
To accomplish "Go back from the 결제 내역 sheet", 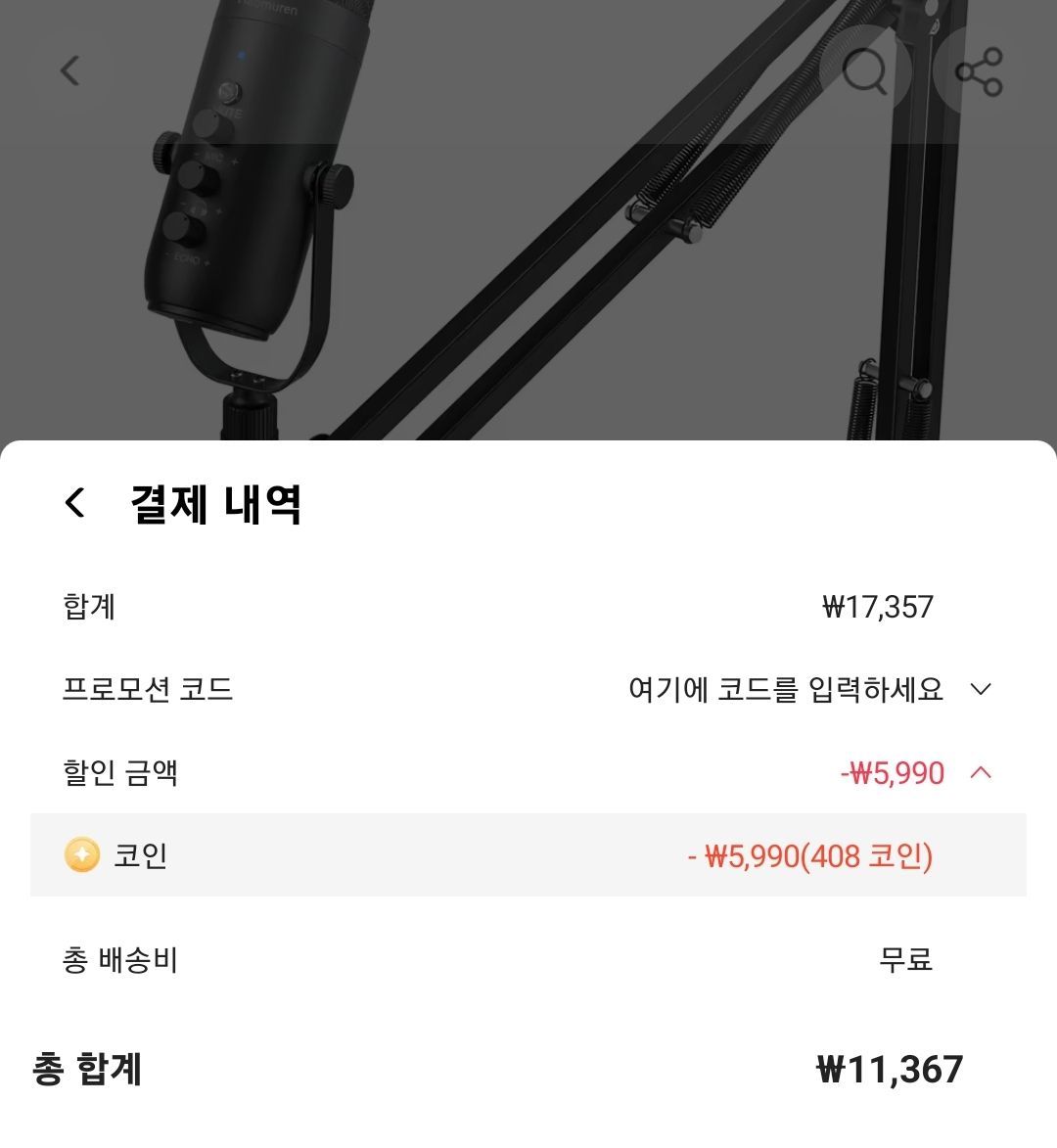I will click(x=75, y=503).
